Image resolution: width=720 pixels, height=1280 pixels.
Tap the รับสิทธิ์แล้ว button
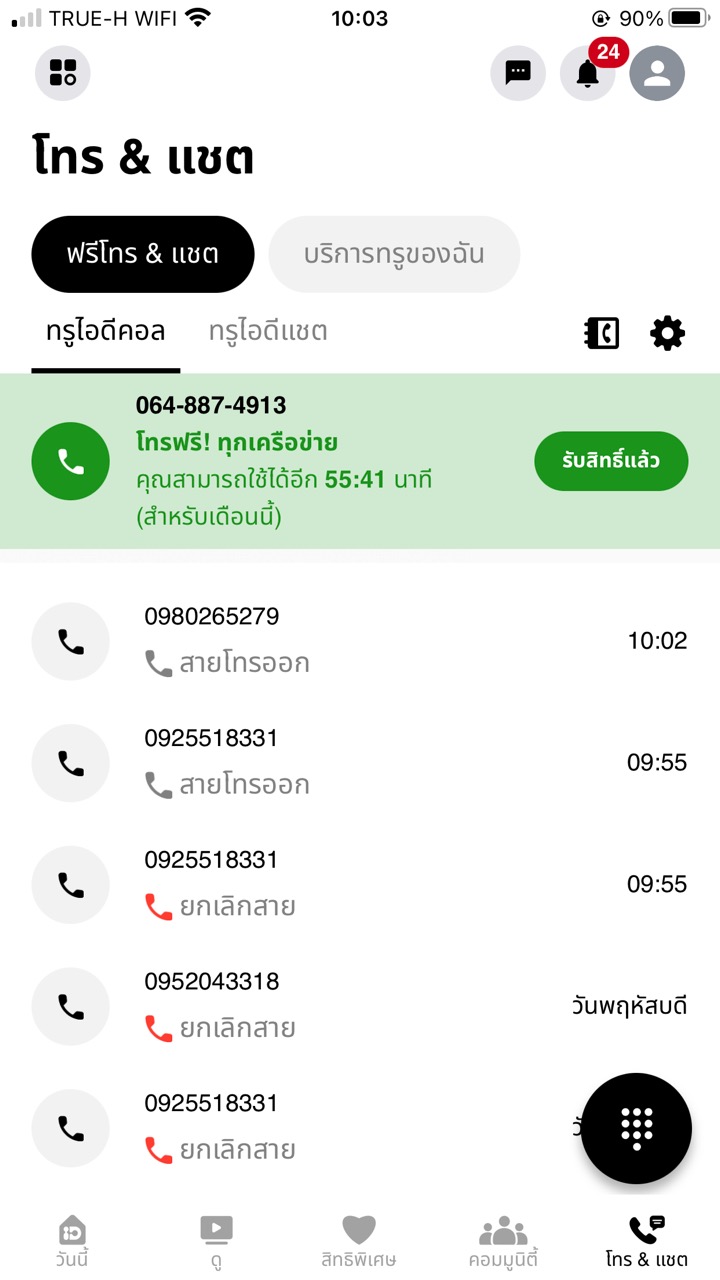pos(611,461)
